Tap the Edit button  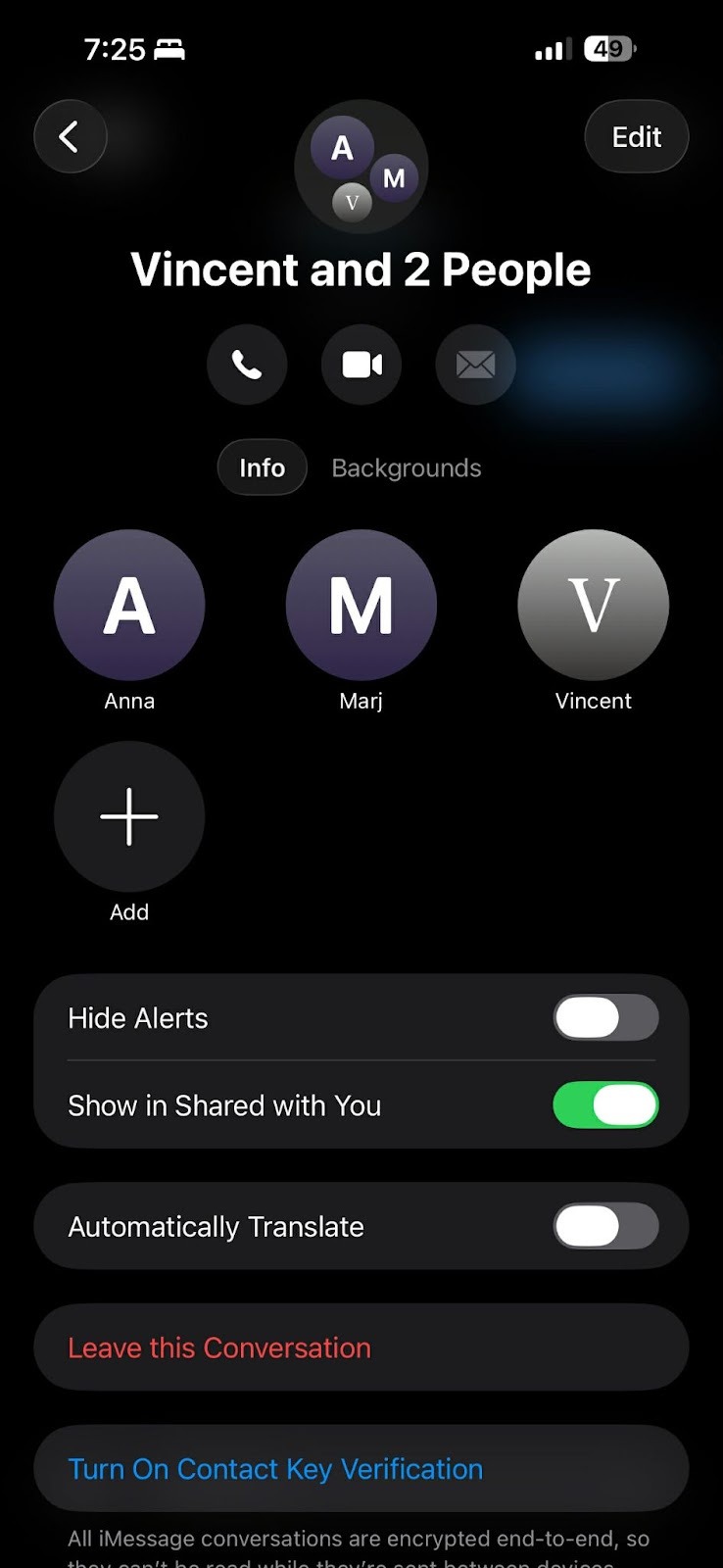pyautogui.click(x=637, y=136)
